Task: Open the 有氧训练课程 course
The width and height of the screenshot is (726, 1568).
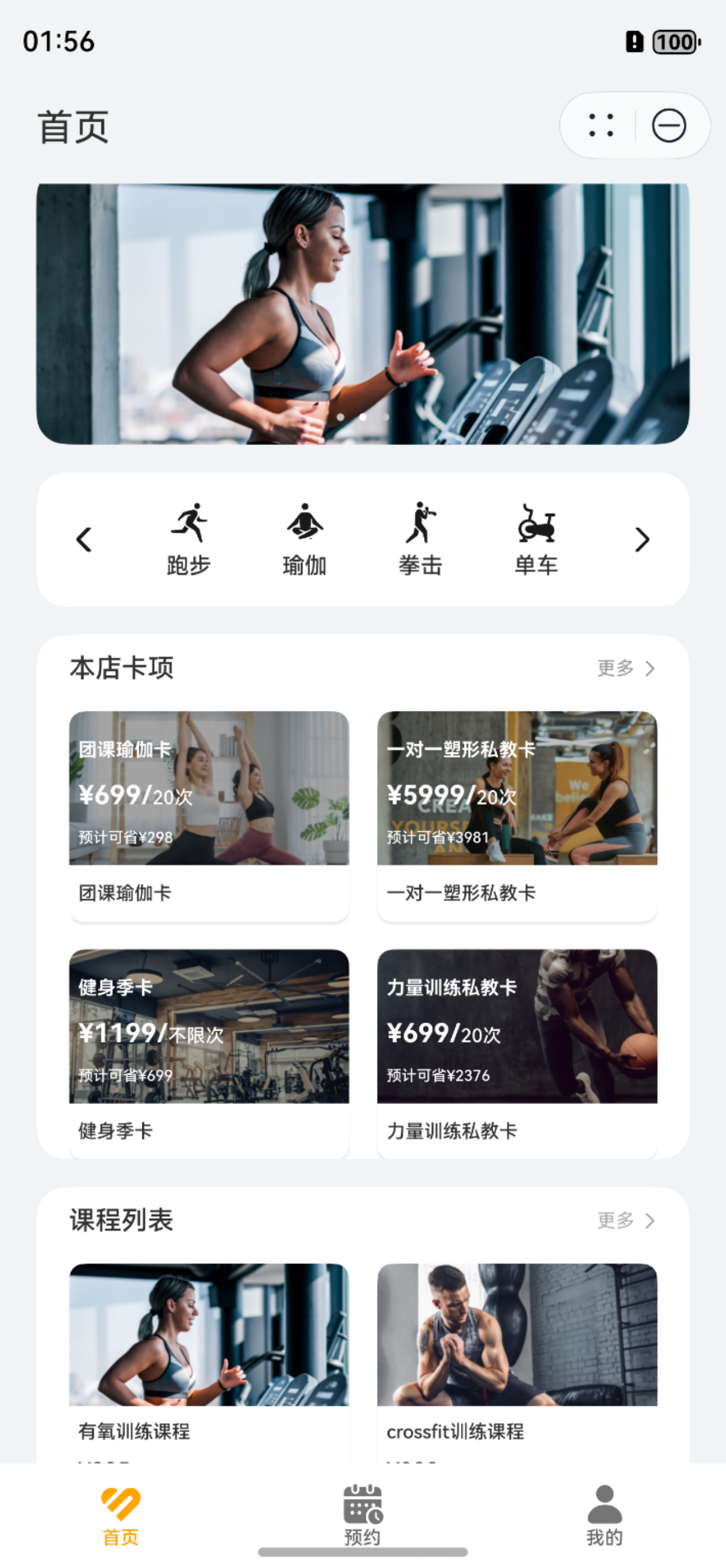Action: (x=209, y=1362)
